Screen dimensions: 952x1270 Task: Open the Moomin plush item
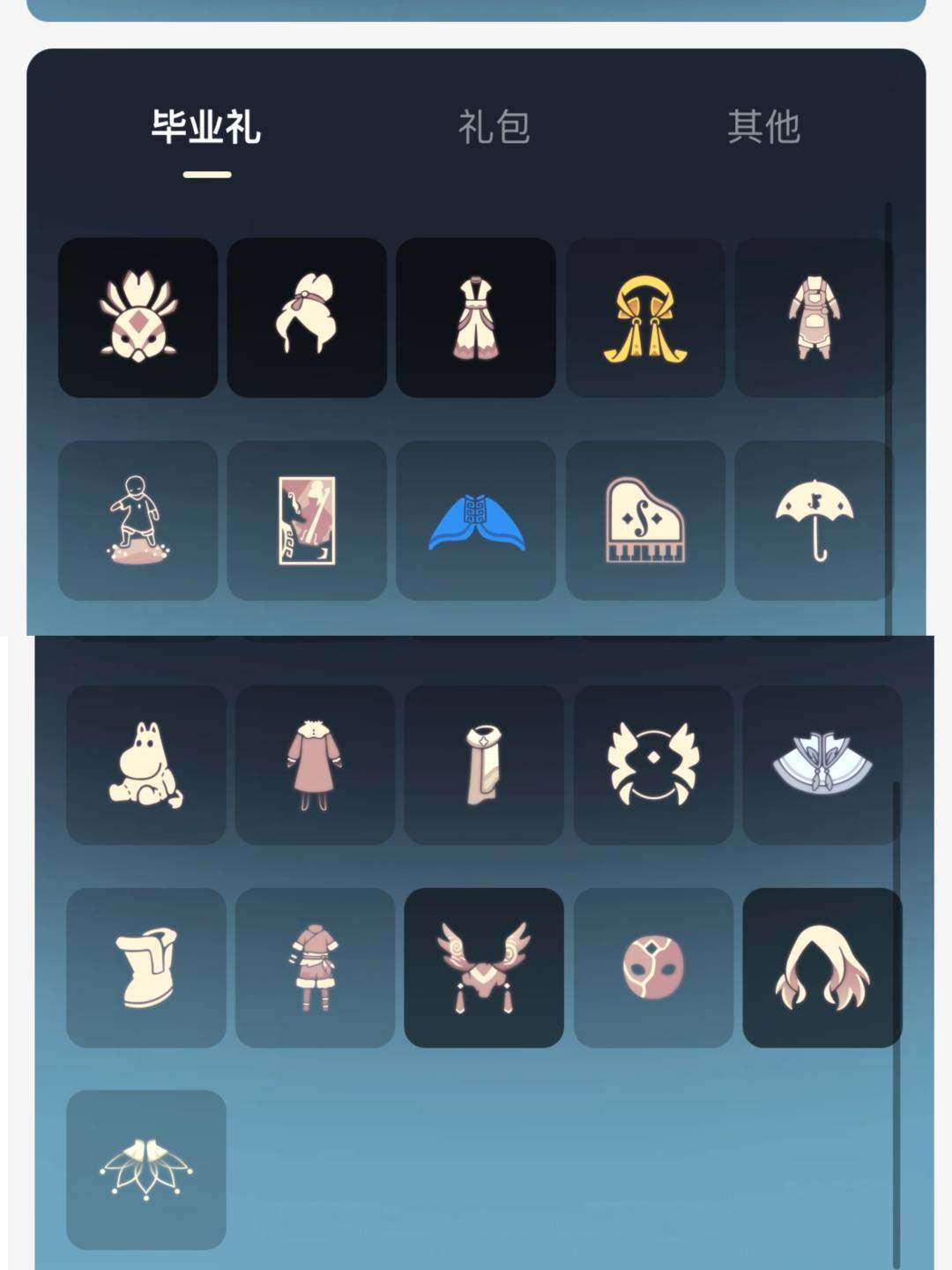(146, 765)
